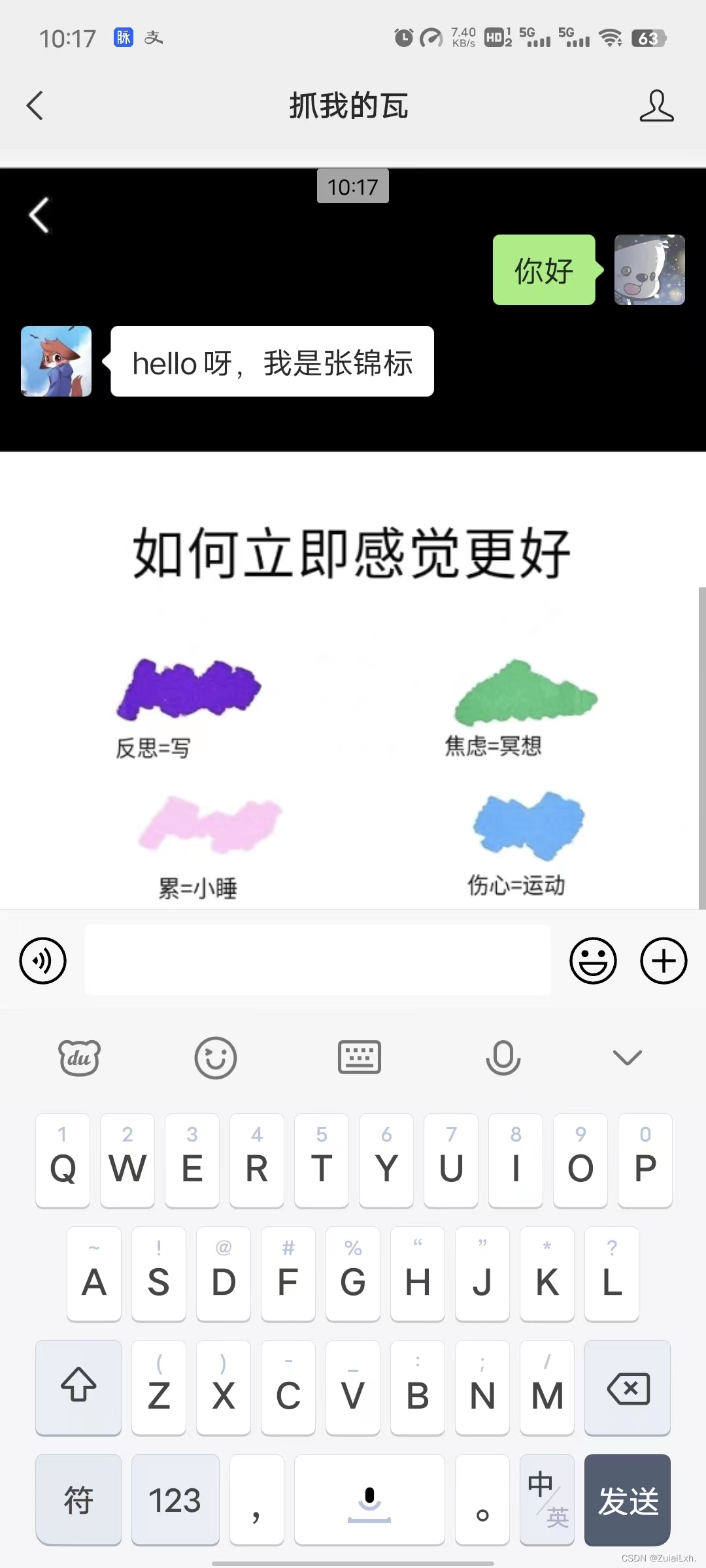The height and width of the screenshot is (1568, 706).
Task: Select the emoji face icon on keyboard toolbar
Action: pos(216,1056)
